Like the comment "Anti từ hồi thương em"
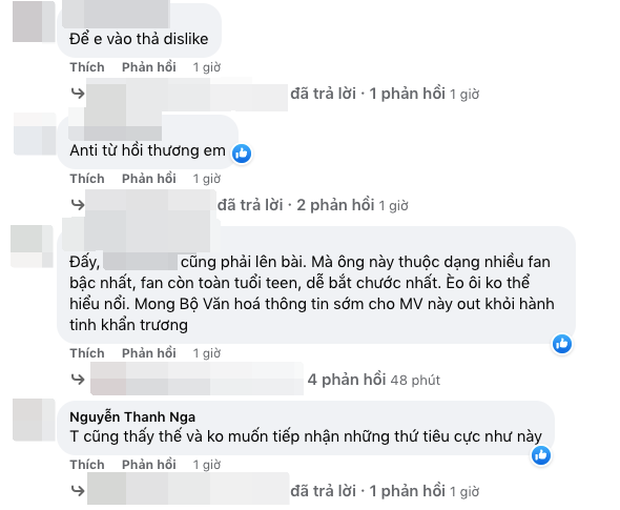Screen dimensions: 620x510 pyautogui.click(x=87, y=178)
